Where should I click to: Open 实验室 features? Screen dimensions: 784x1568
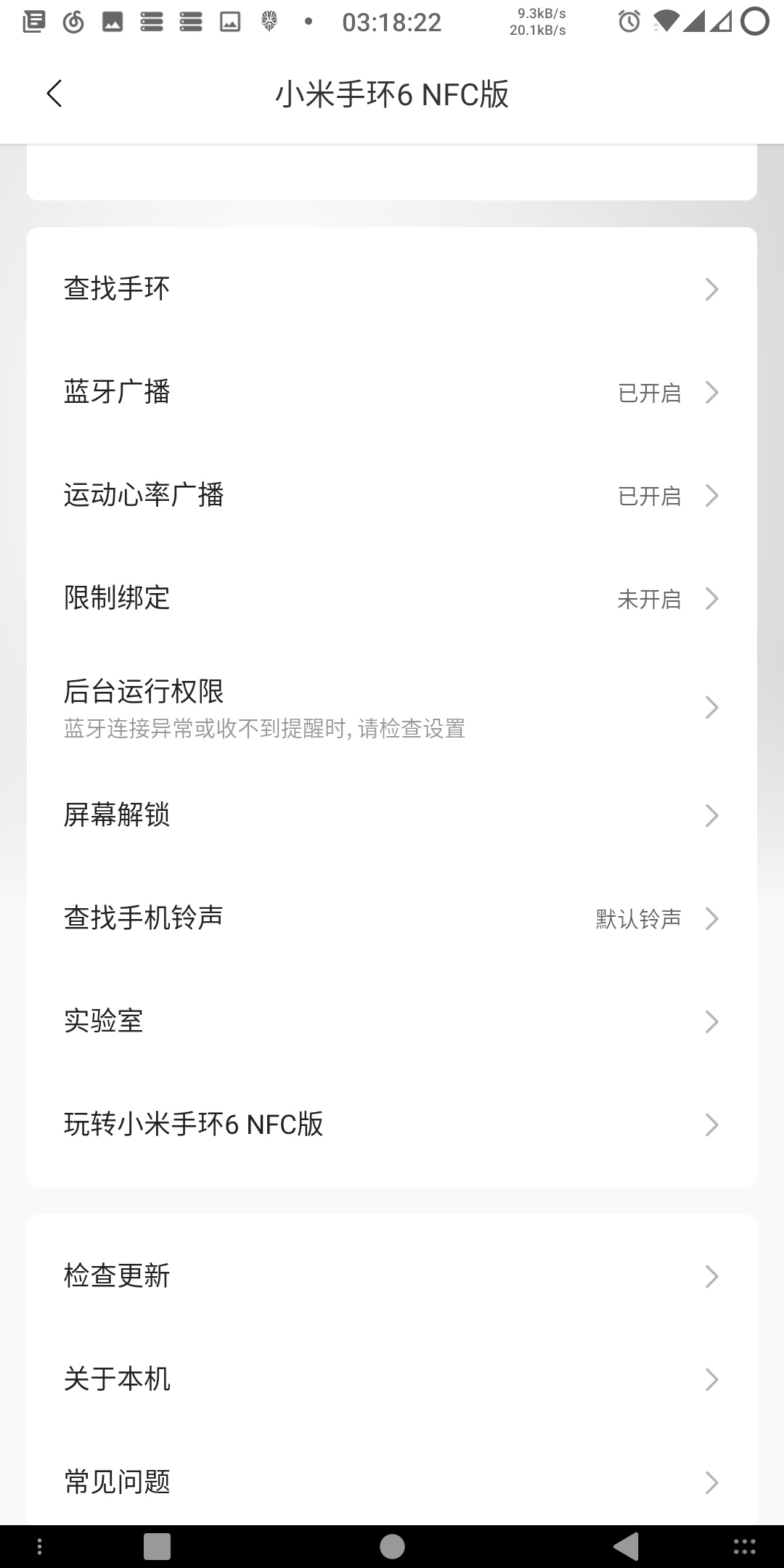[392, 1021]
